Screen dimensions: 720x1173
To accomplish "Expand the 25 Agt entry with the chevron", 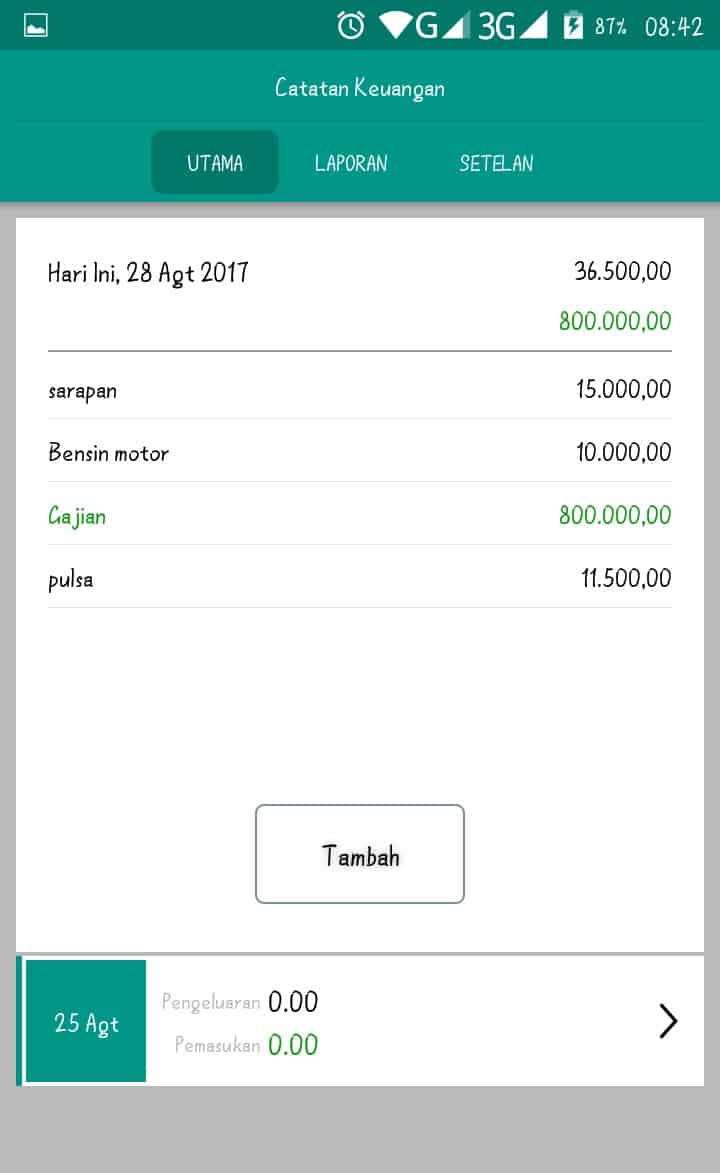I will coord(668,1021).
